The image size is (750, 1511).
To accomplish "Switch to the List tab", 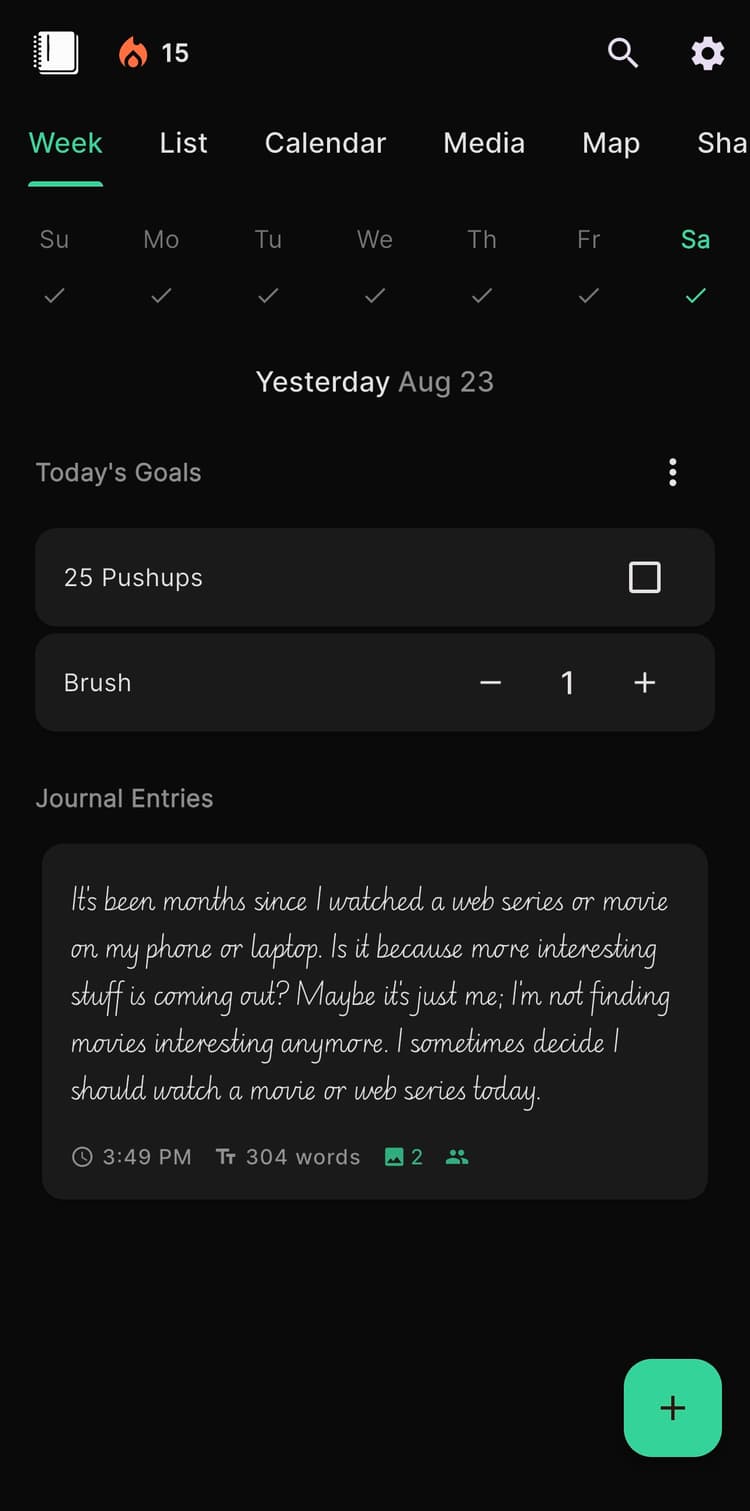I will 183,143.
